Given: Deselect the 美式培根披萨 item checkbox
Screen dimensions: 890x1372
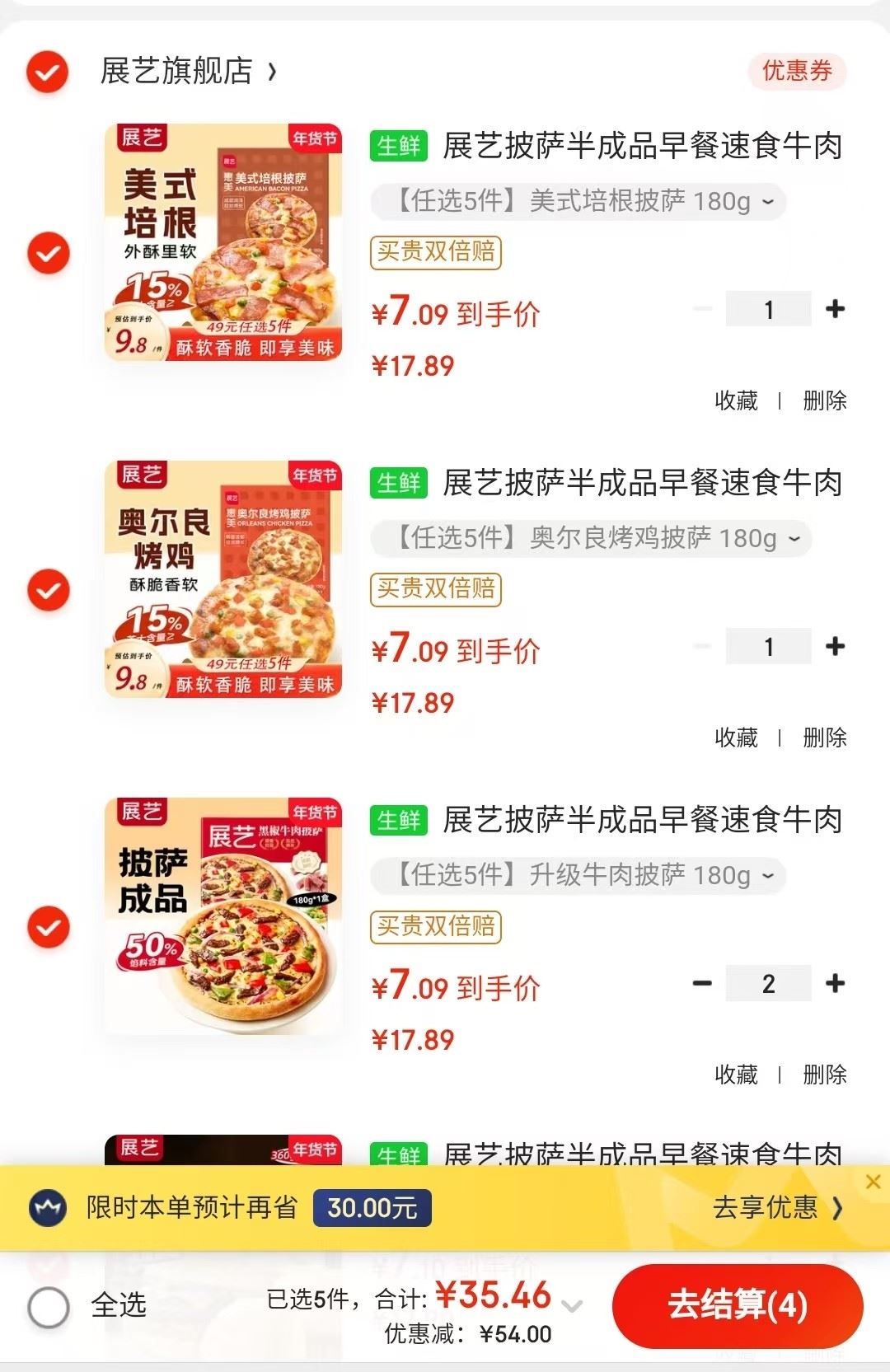Looking at the screenshot, I should tap(49, 253).
